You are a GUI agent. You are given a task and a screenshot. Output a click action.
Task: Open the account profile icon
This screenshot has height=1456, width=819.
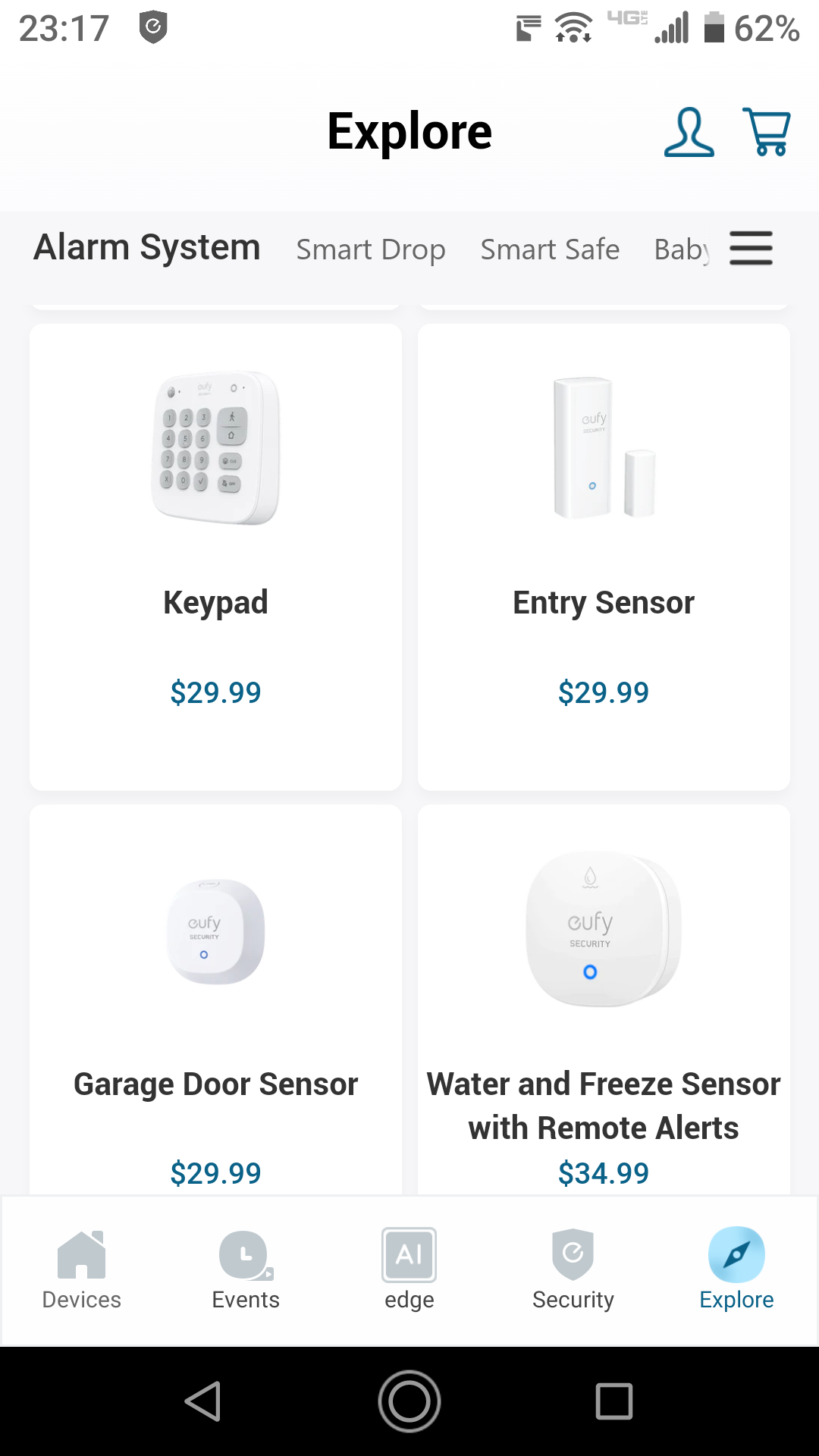coord(689,133)
